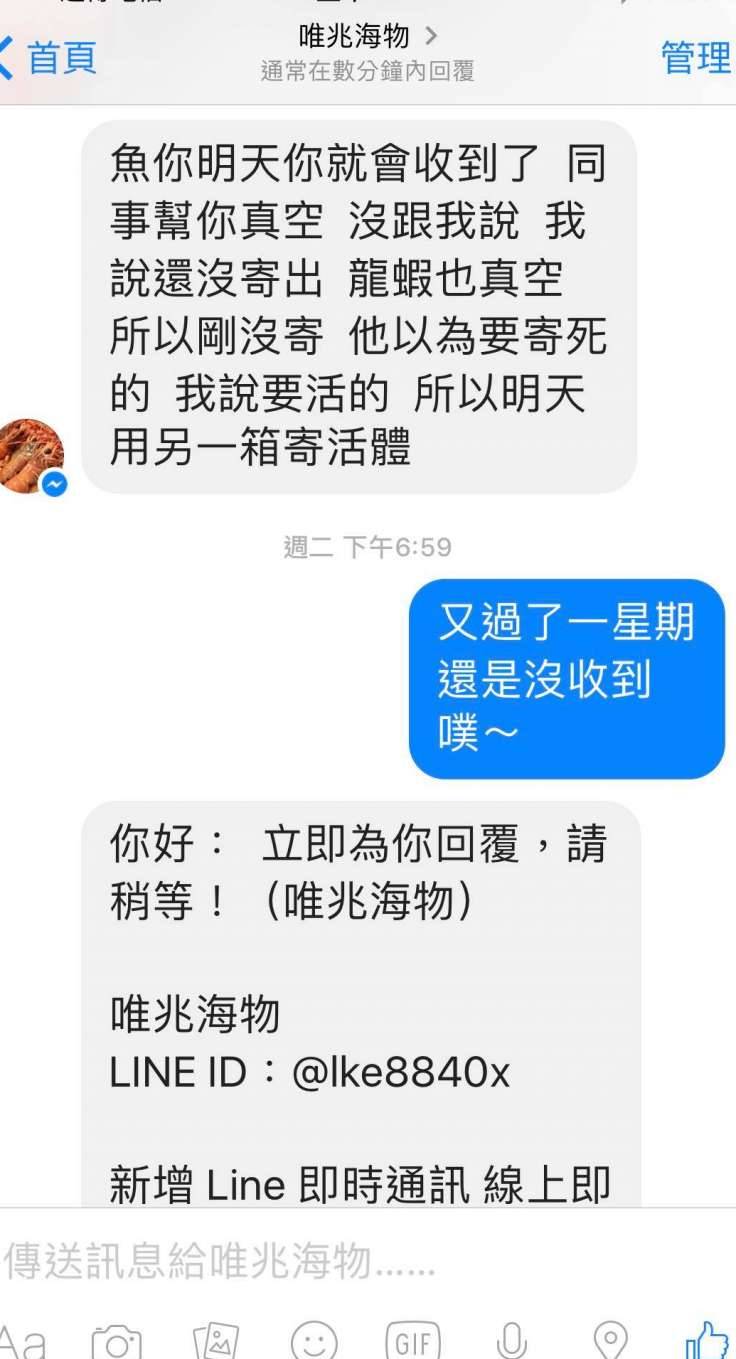Open the photo gallery picker
736x1359 pixels.
pos(215,1340)
